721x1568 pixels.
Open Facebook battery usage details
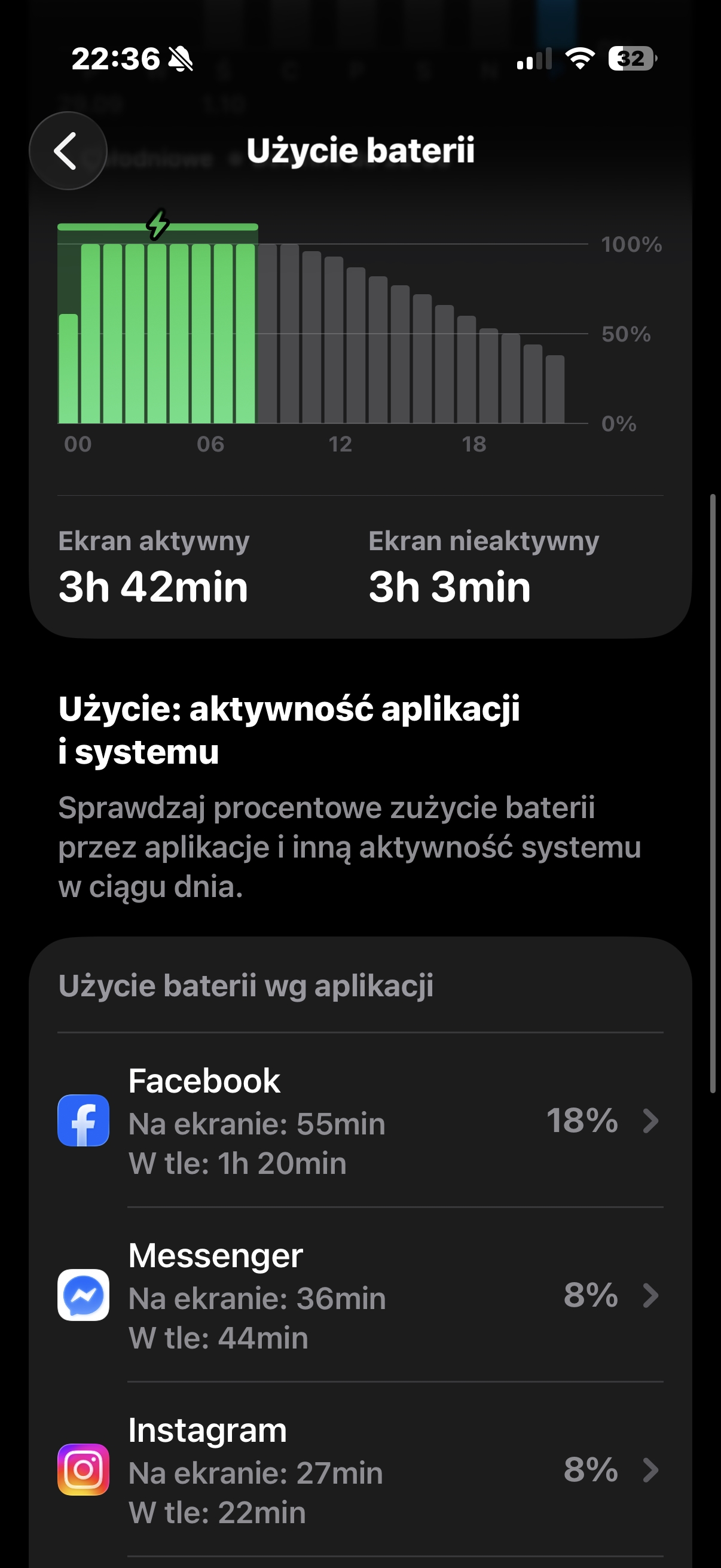[x=360, y=1121]
